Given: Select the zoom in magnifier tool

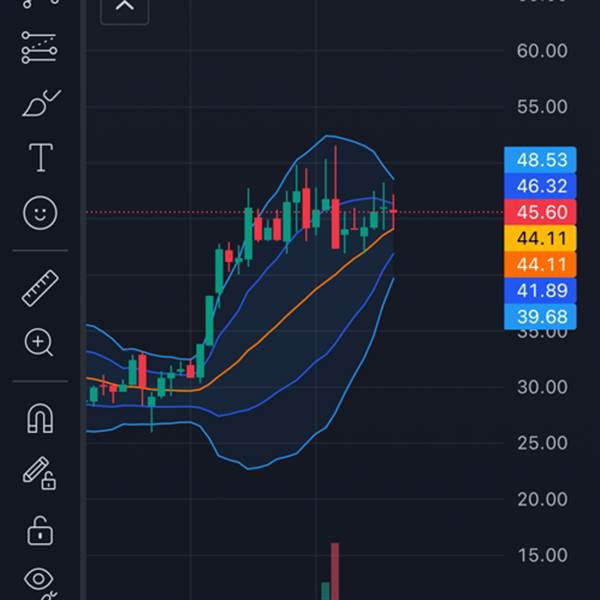Looking at the screenshot, I should [x=40, y=343].
